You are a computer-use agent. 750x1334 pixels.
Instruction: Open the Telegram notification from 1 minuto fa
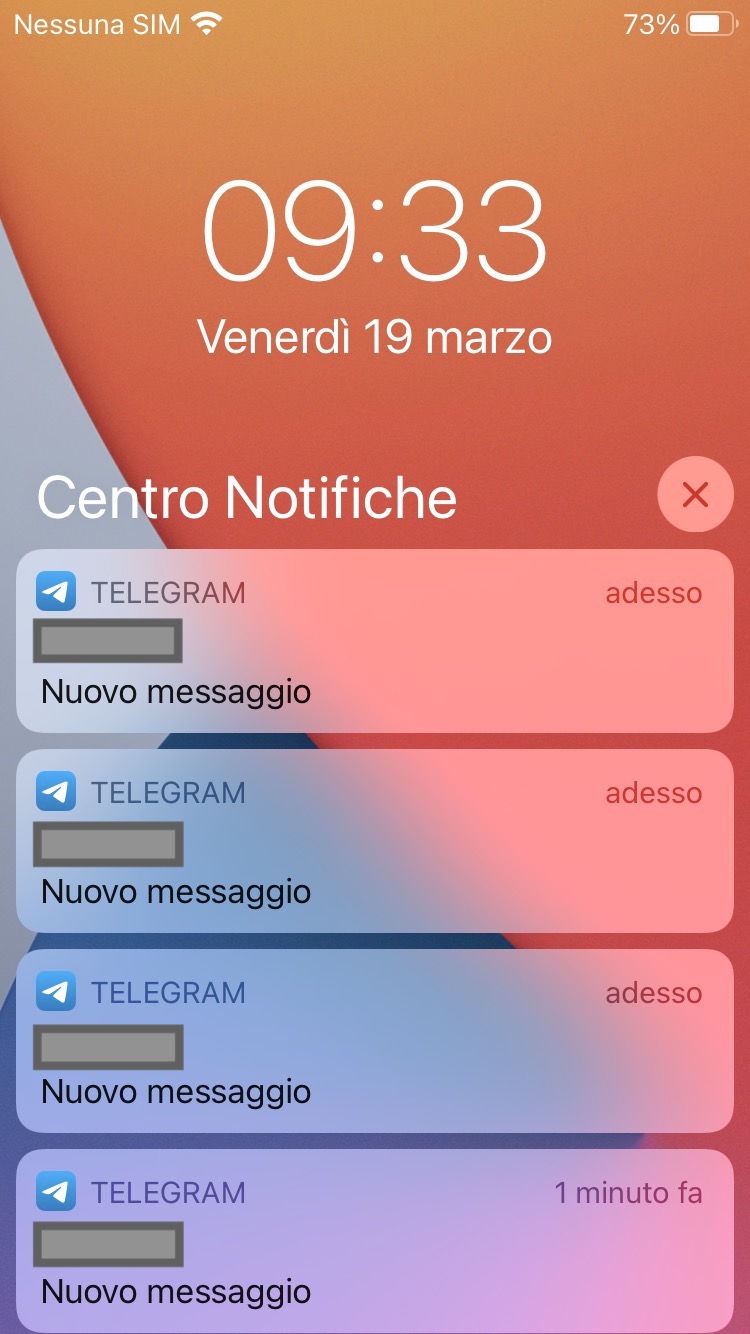pyautogui.click(x=375, y=1240)
